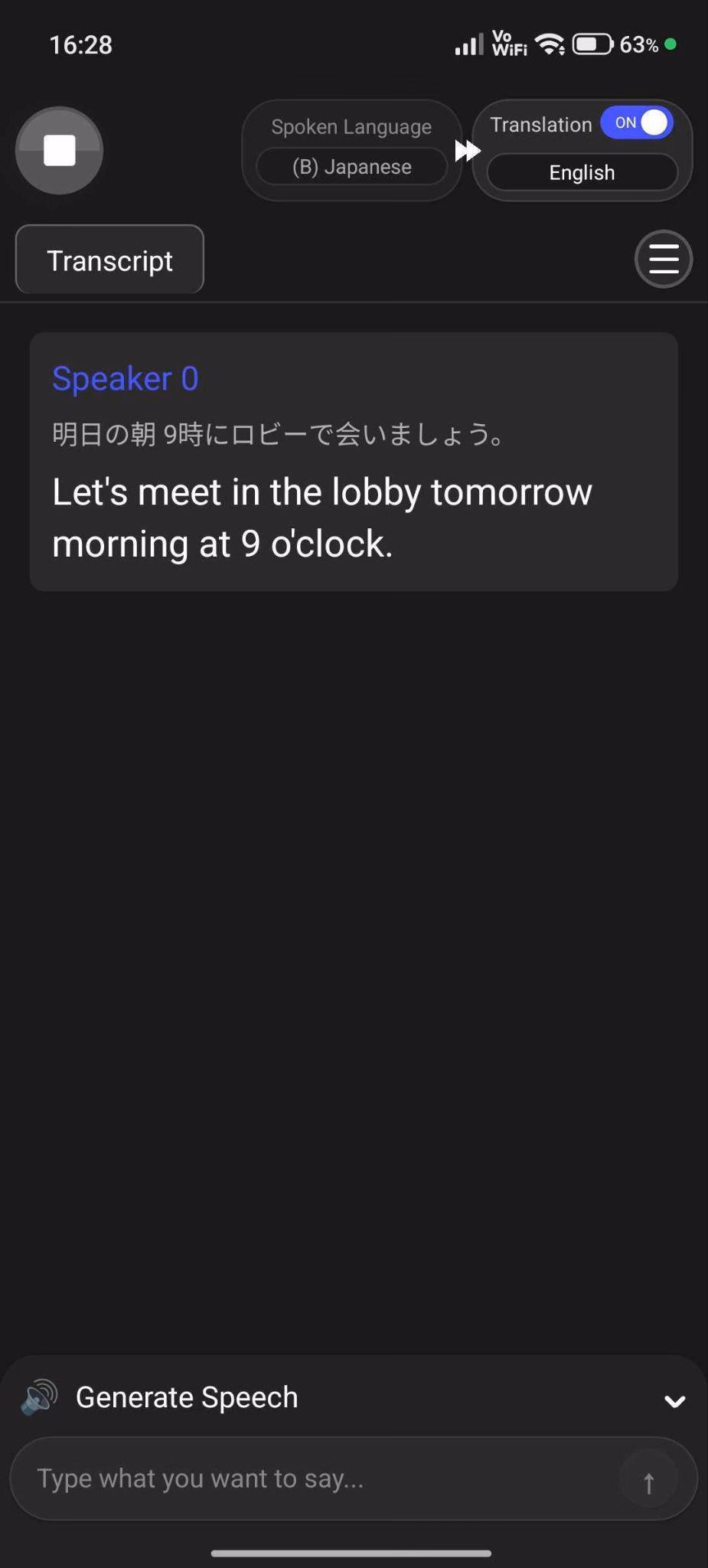Stop the recording with the square button
Image resolution: width=708 pixels, height=1568 pixels.
pyautogui.click(x=59, y=150)
